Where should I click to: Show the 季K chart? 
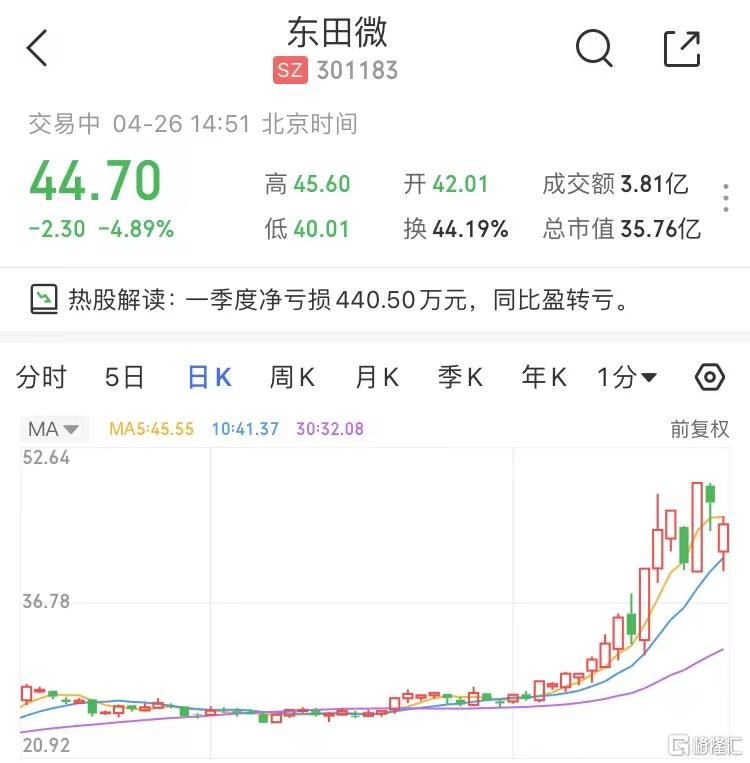click(460, 377)
